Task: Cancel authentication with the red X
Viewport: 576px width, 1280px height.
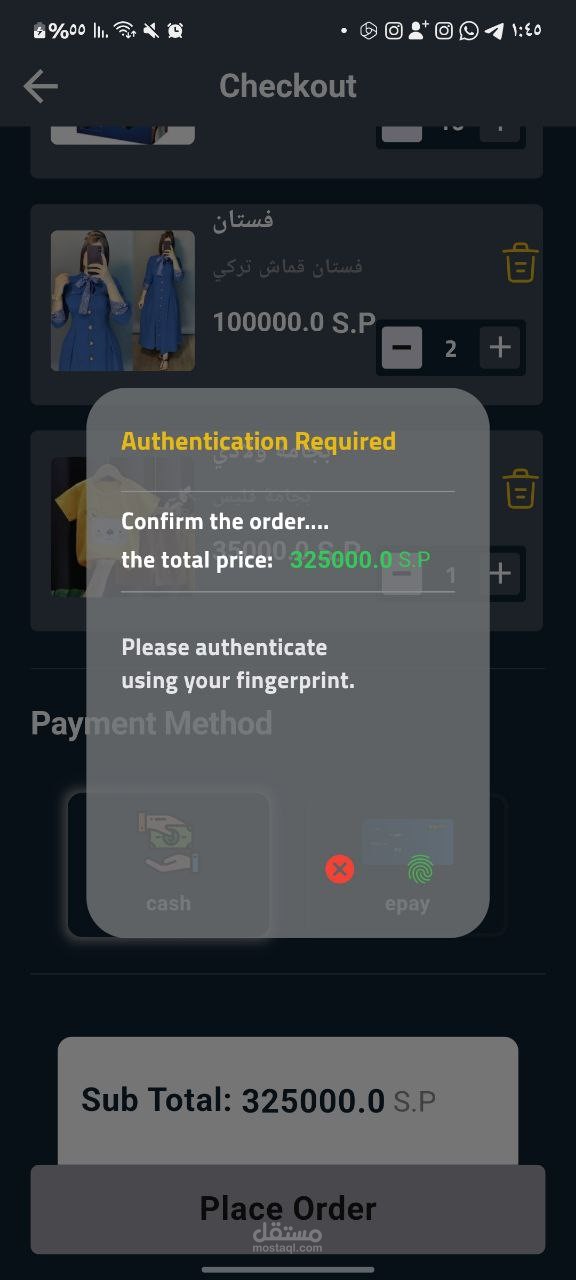Action: (340, 869)
